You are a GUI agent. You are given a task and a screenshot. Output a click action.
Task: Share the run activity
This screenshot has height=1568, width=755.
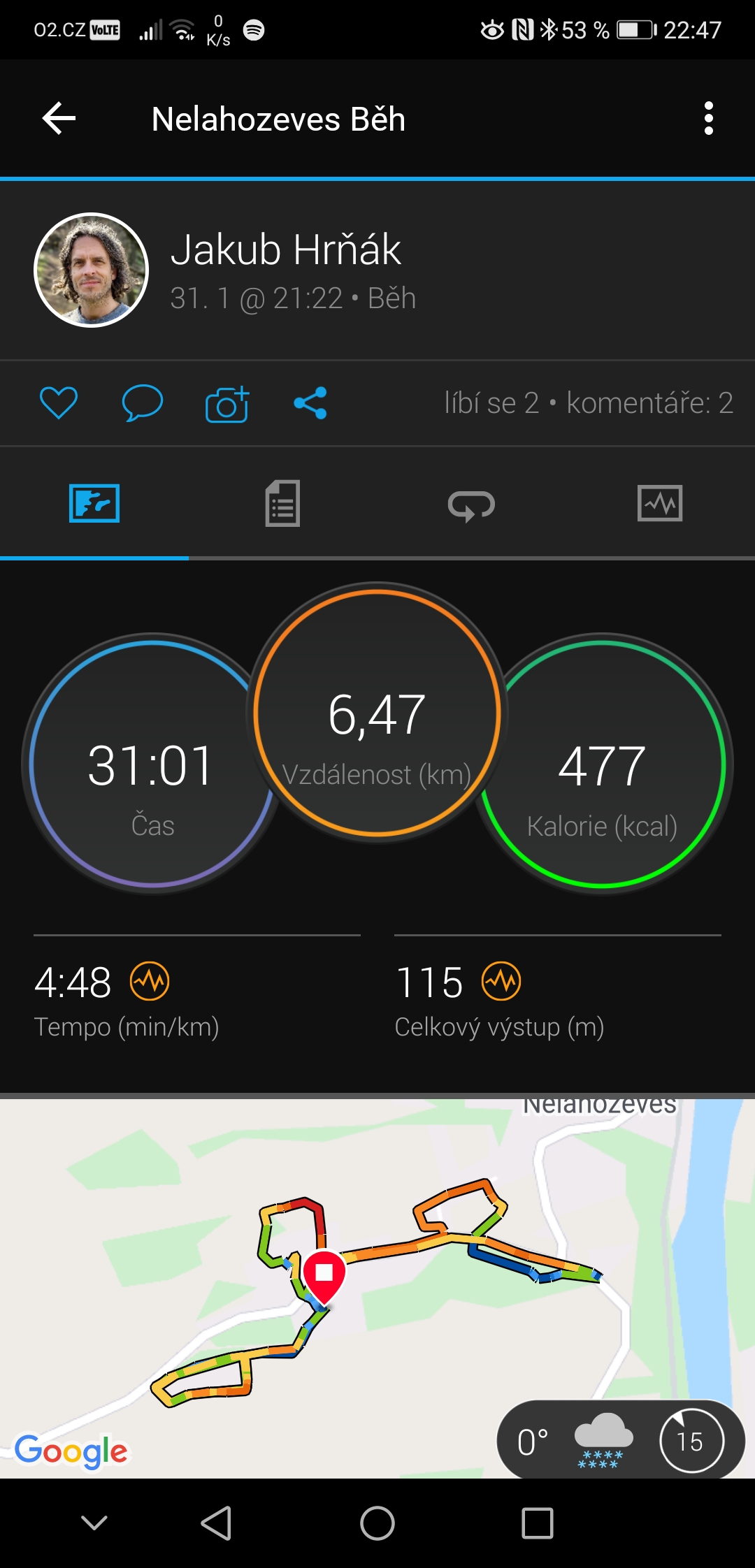(x=310, y=403)
